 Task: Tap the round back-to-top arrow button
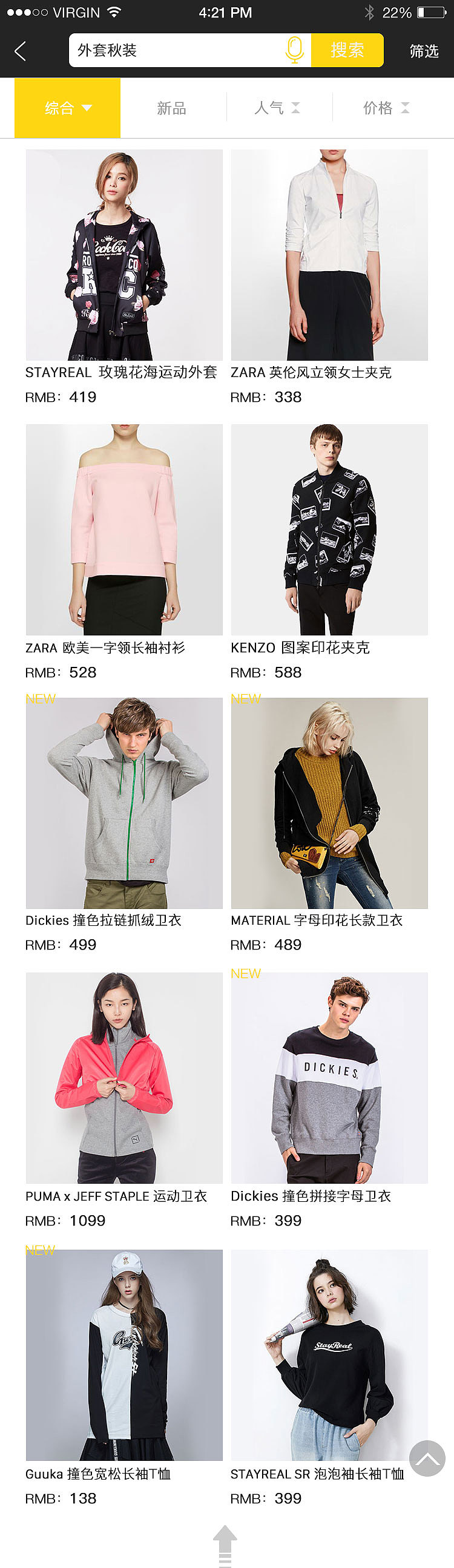tap(427, 1458)
